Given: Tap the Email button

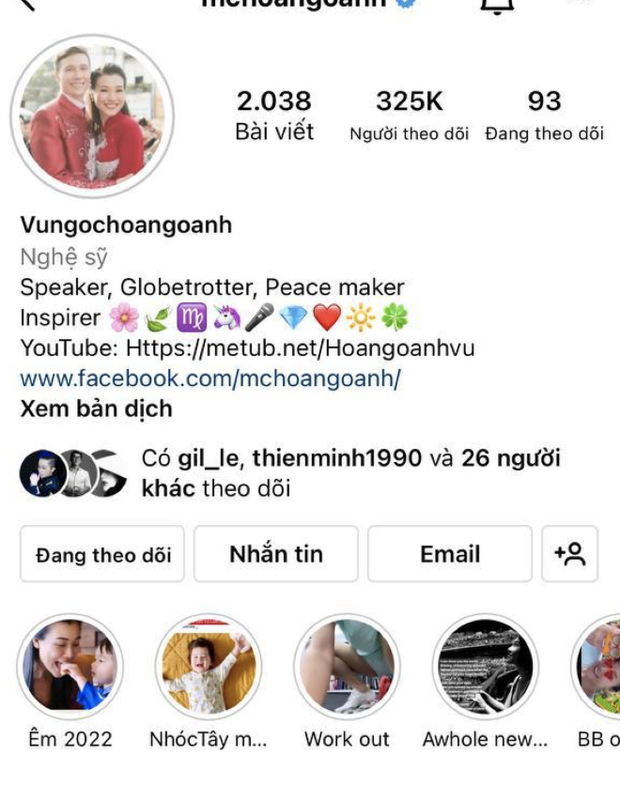Looking at the screenshot, I should (449, 554).
